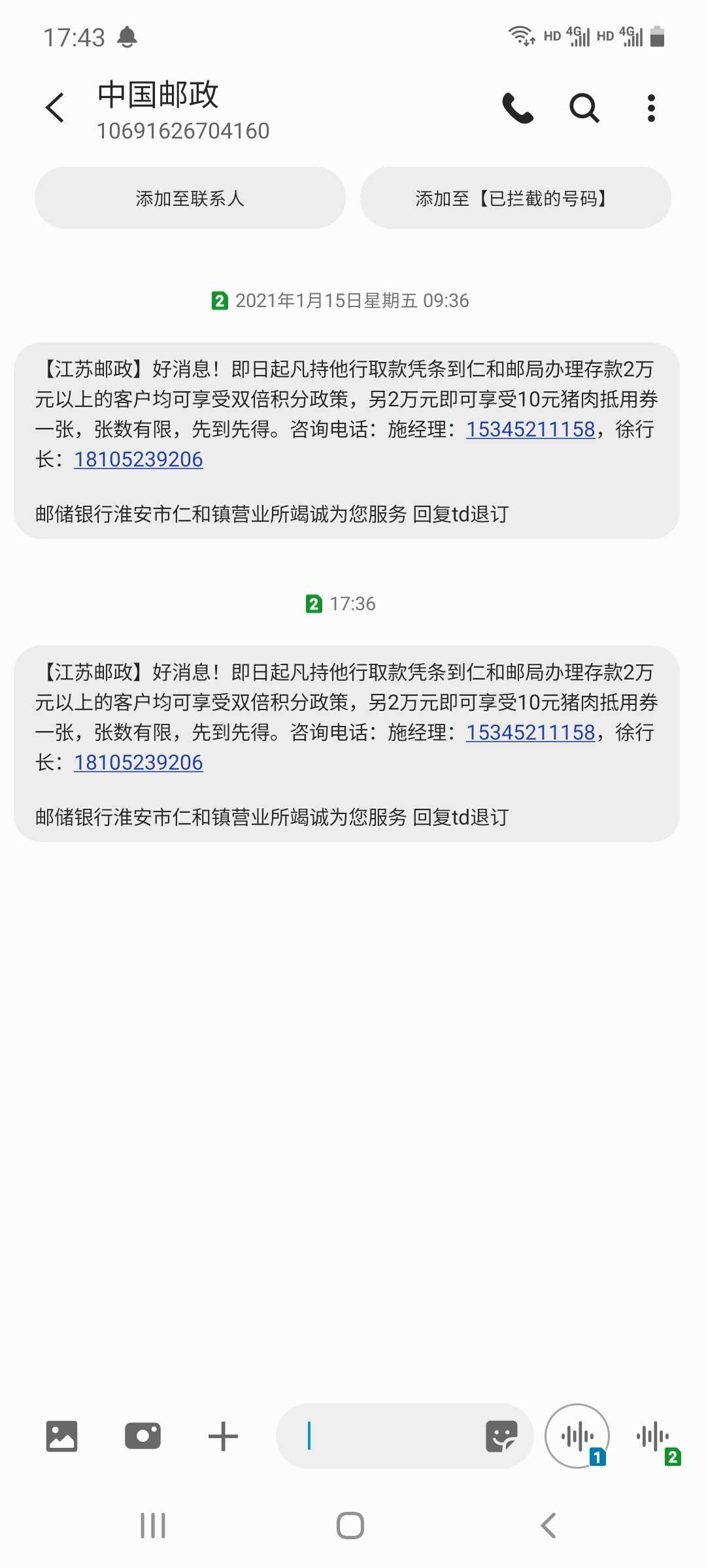Open the three-dot overflow menu

tap(651, 108)
